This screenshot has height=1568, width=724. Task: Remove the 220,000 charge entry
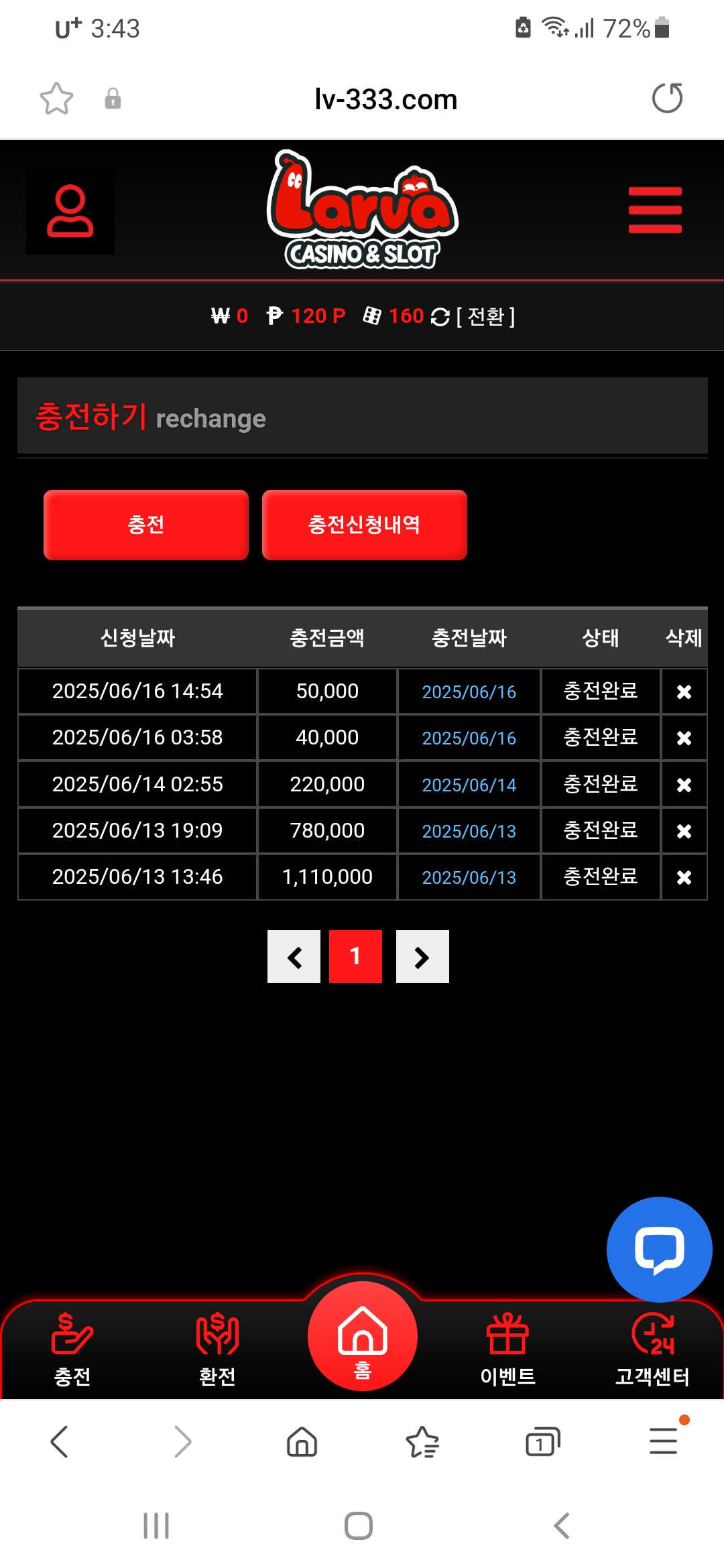(x=684, y=785)
